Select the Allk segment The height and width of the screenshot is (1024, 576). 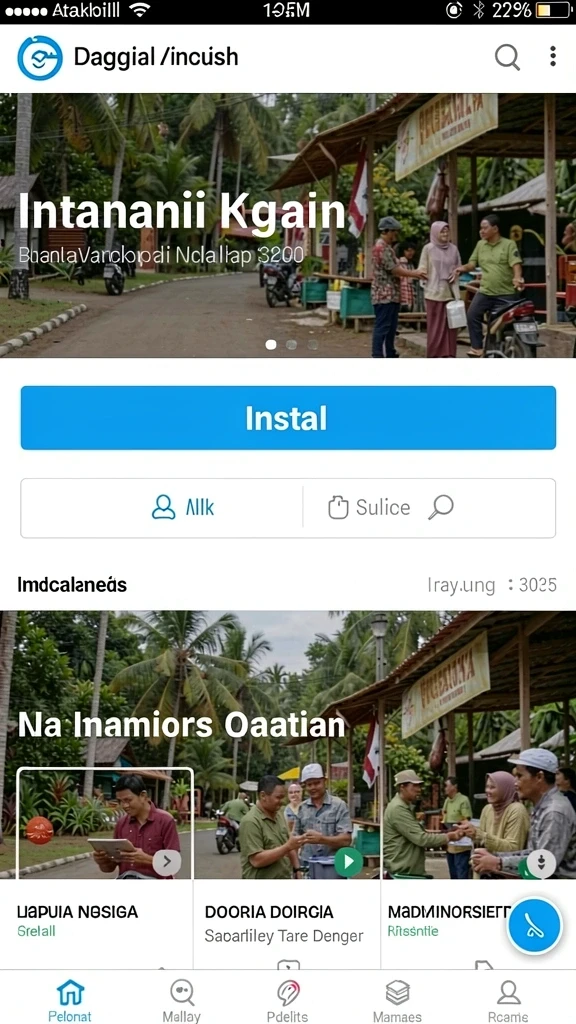pos(162,507)
